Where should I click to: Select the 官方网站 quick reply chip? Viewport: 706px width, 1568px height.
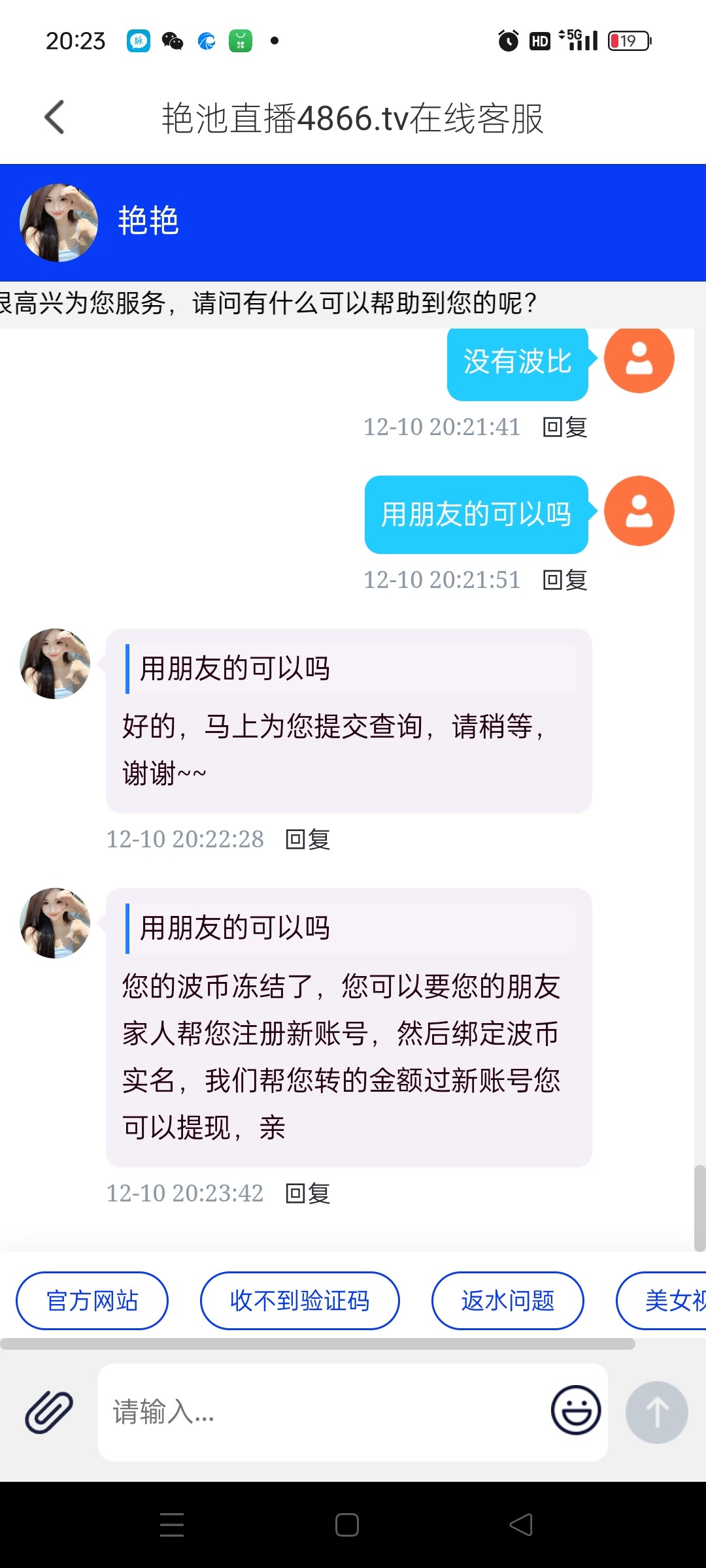pos(92,1301)
